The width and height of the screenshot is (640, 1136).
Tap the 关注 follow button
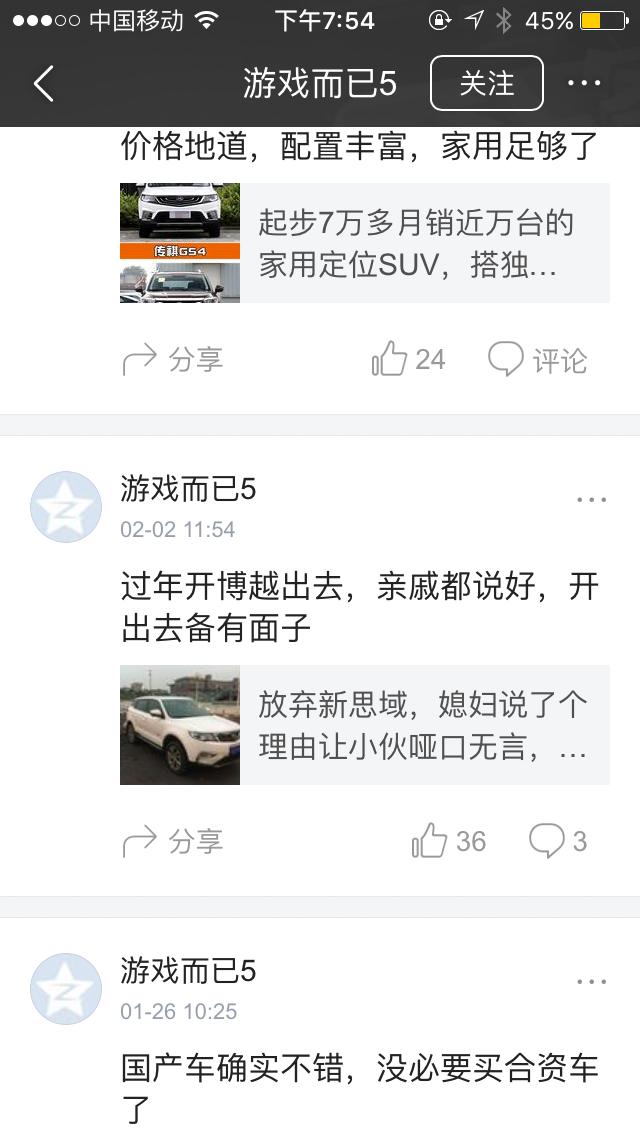[x=486, y=83]
